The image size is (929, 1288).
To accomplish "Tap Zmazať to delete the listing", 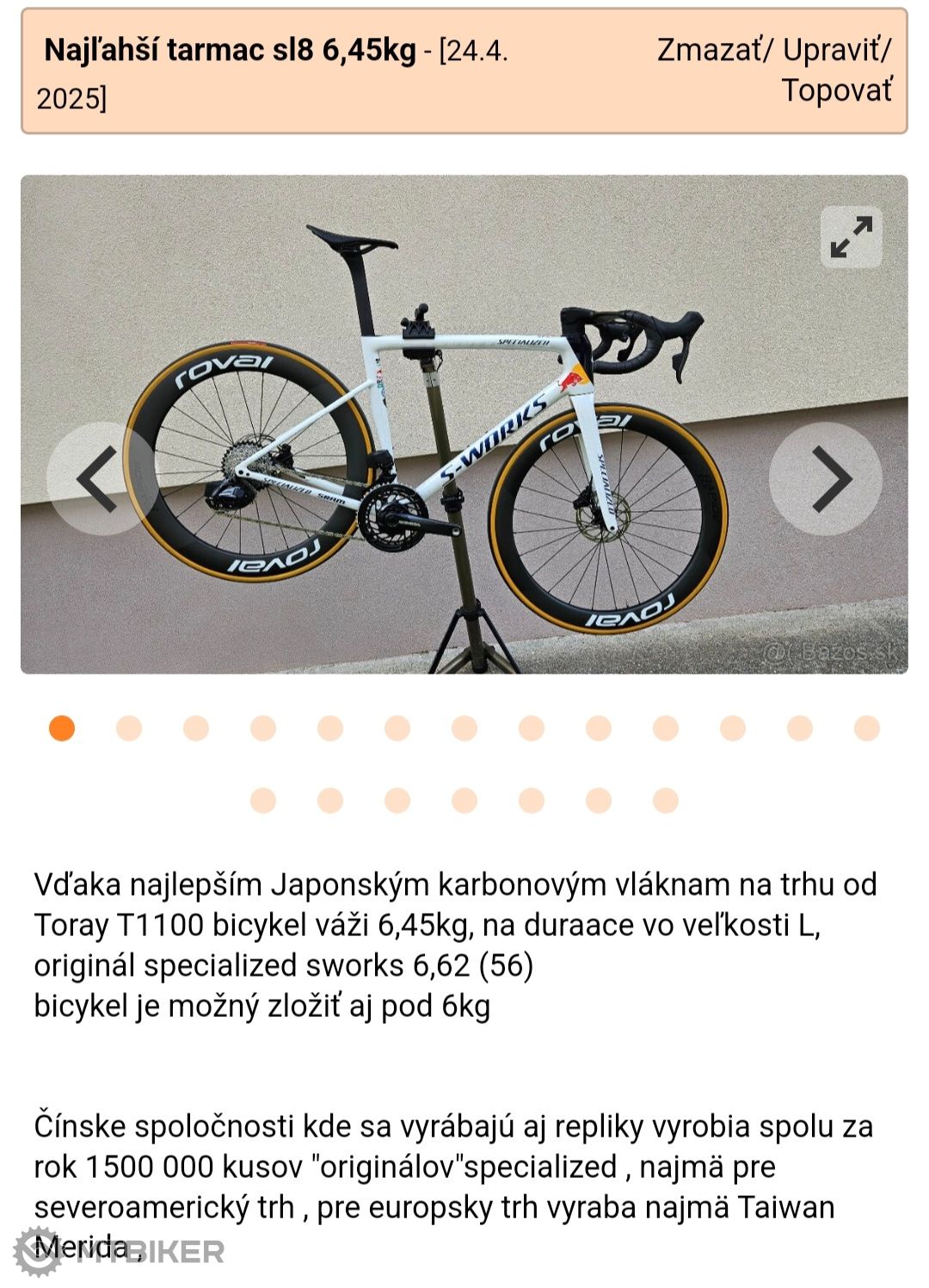I will pyautogui.click(x=709, y=50).
